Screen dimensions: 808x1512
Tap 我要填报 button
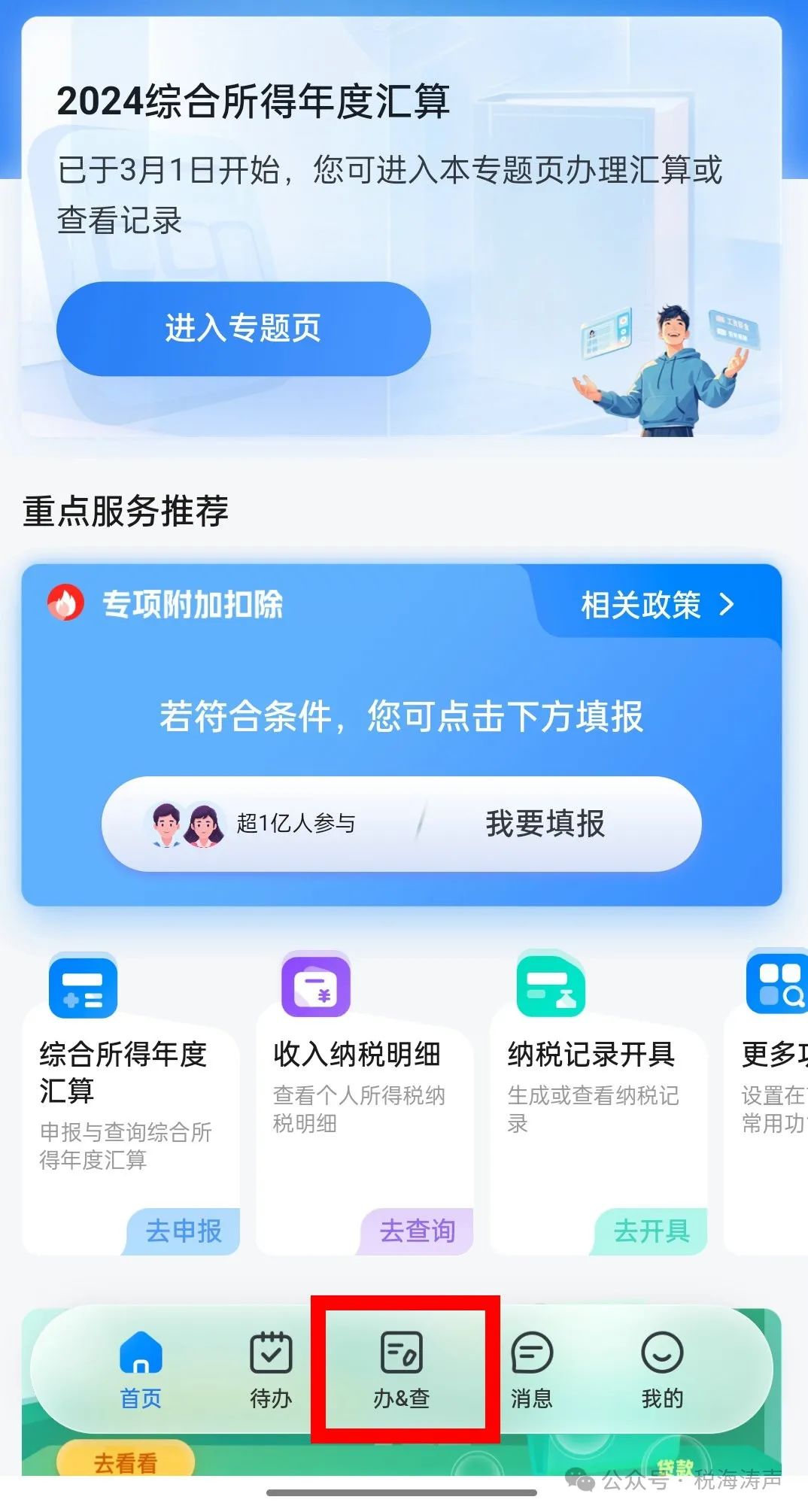pos(545,824)
